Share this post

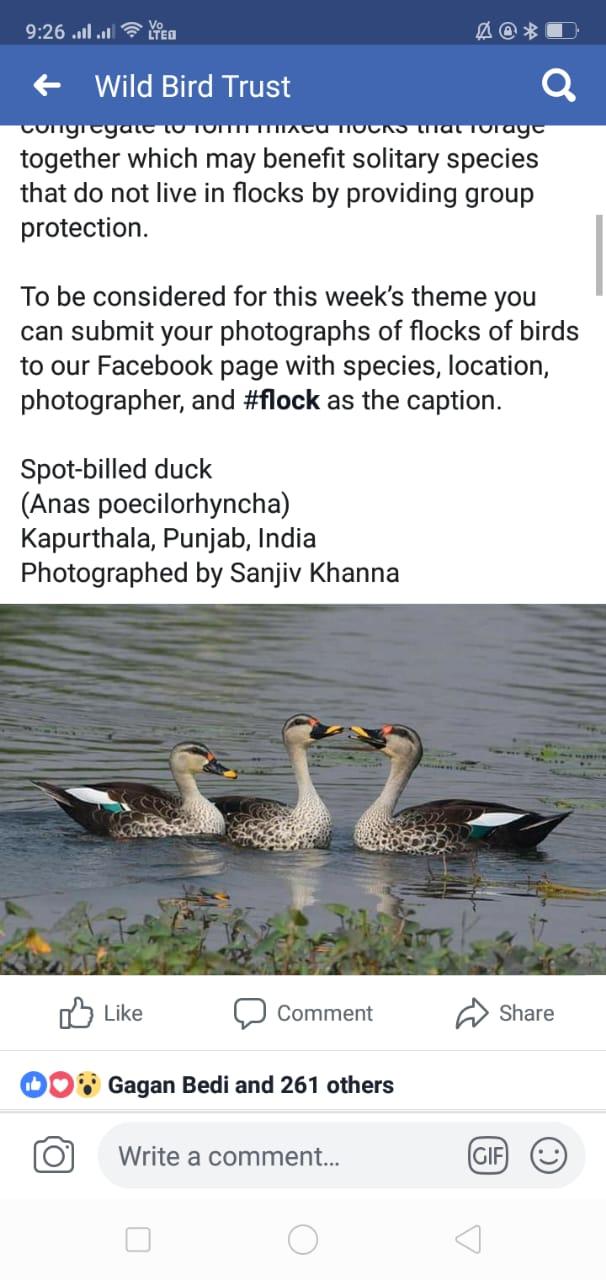[x=504, y=1013]
